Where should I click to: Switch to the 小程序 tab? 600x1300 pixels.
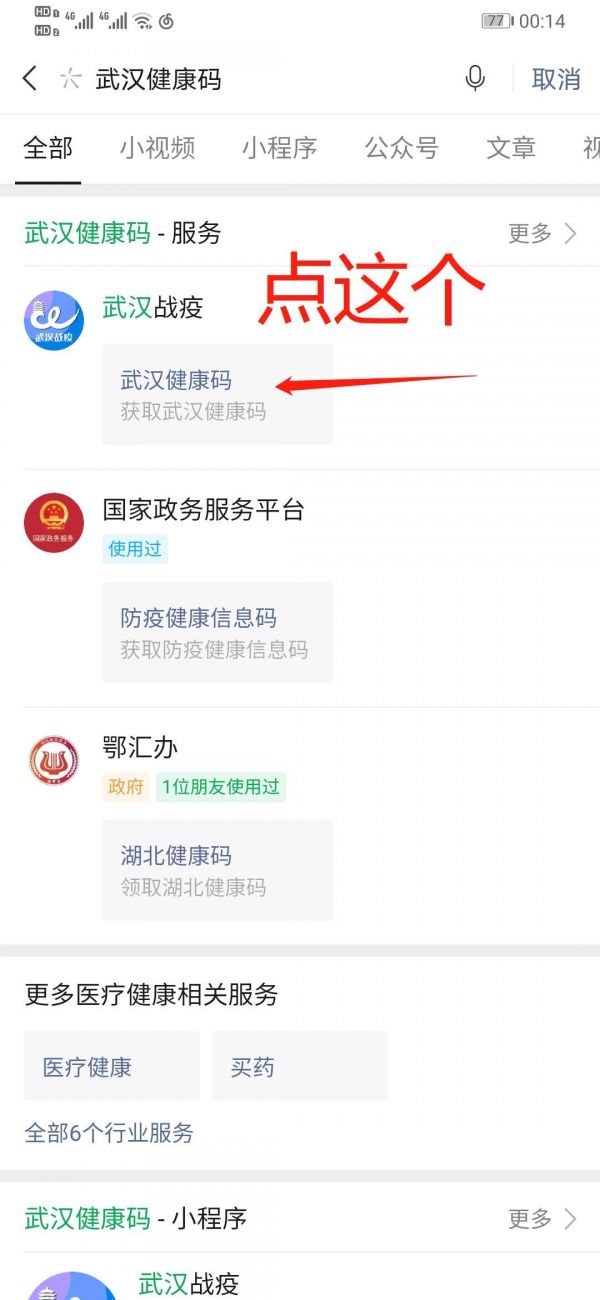tap(279, 148)
